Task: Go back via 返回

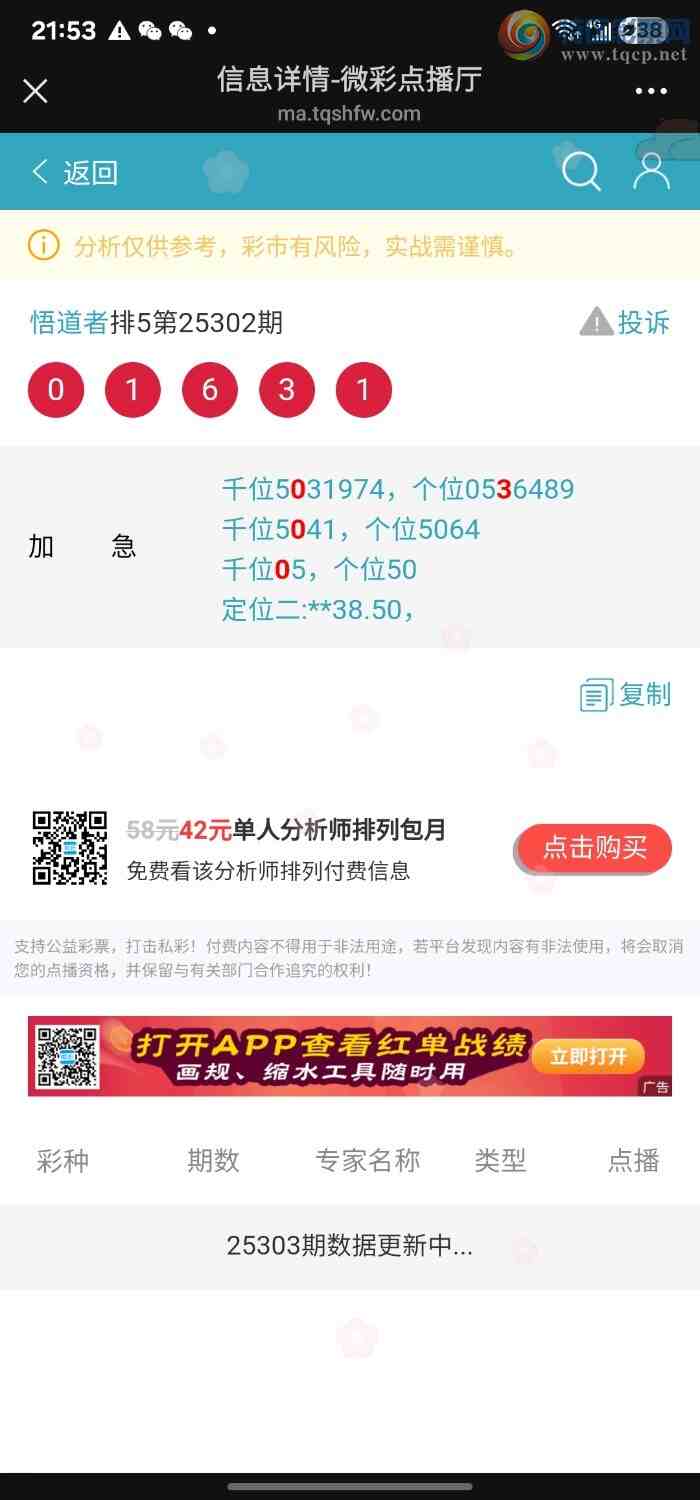Action: 75,172
